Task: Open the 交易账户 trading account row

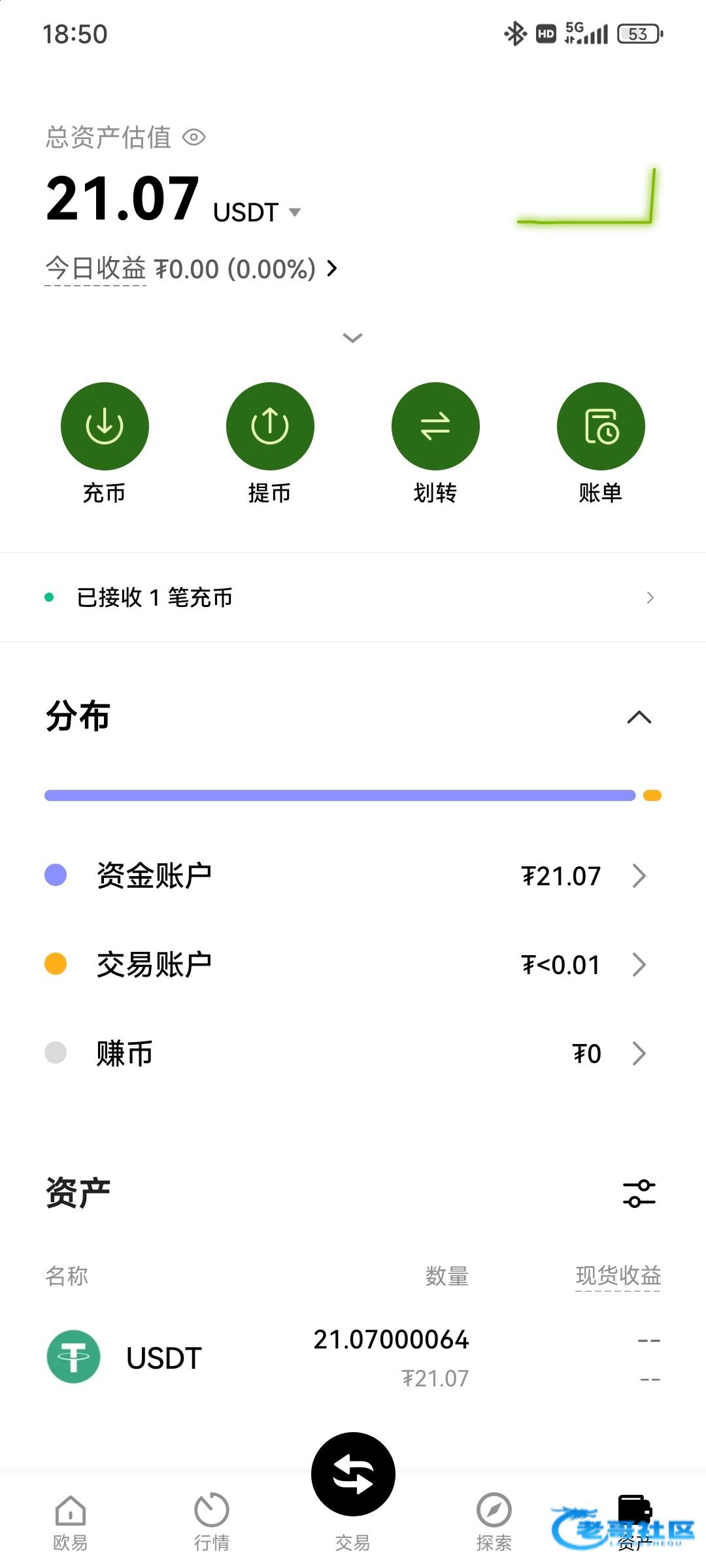Action: [x=353, y=964]
